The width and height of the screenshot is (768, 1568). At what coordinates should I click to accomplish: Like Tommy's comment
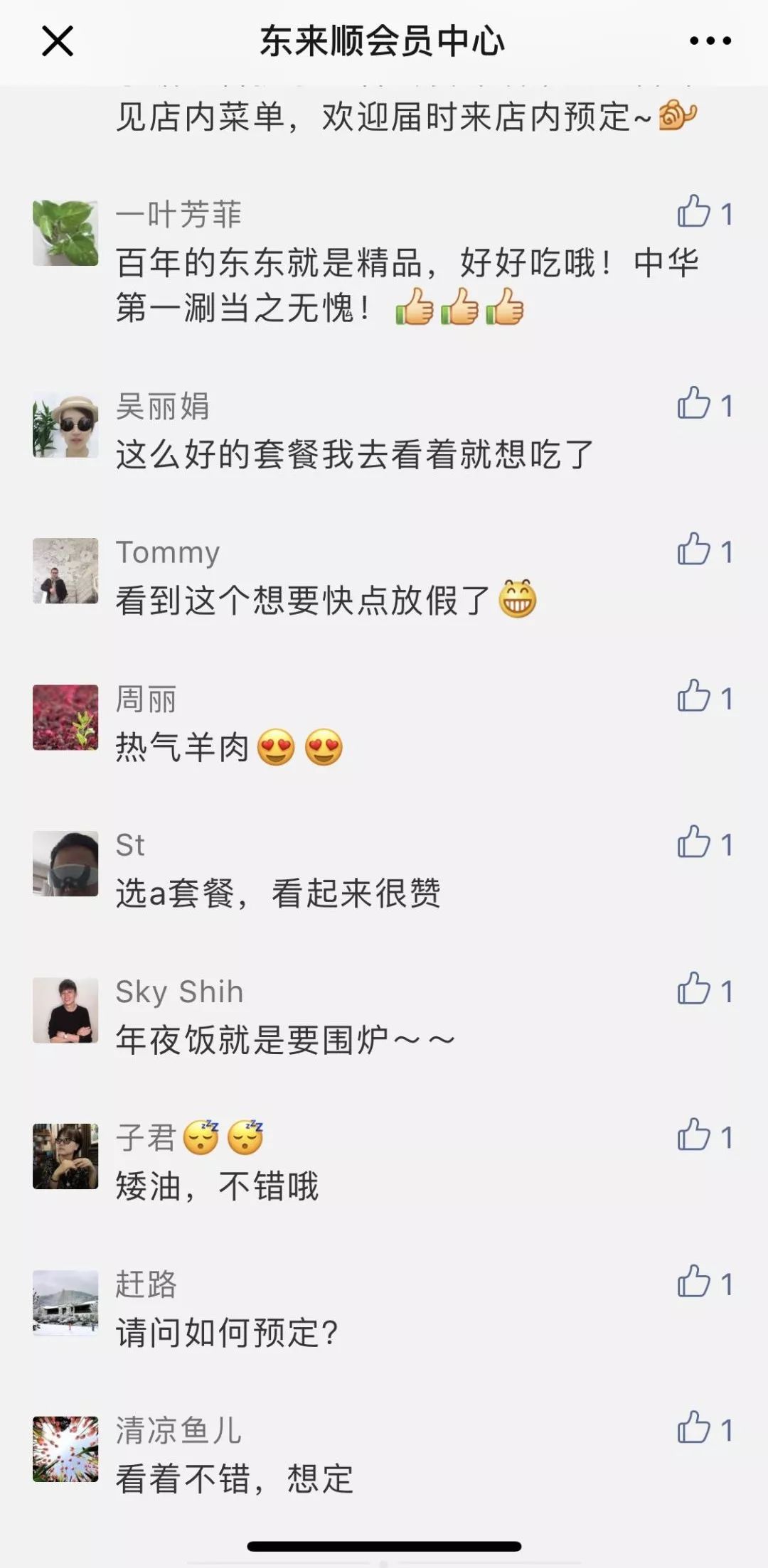point(694,550)
